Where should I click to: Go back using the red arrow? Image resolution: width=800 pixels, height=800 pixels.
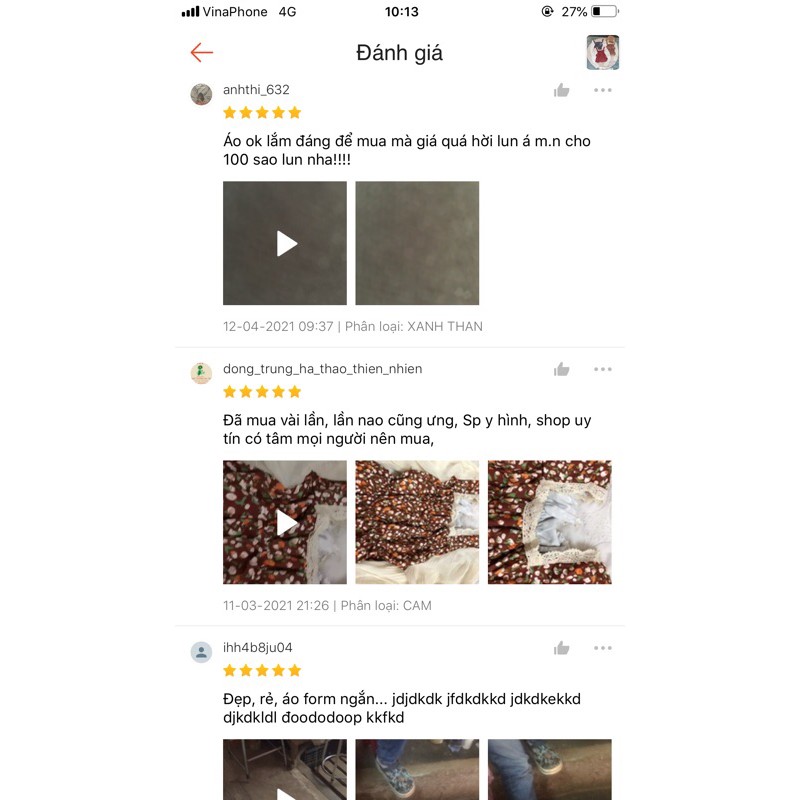pos(202,53)
